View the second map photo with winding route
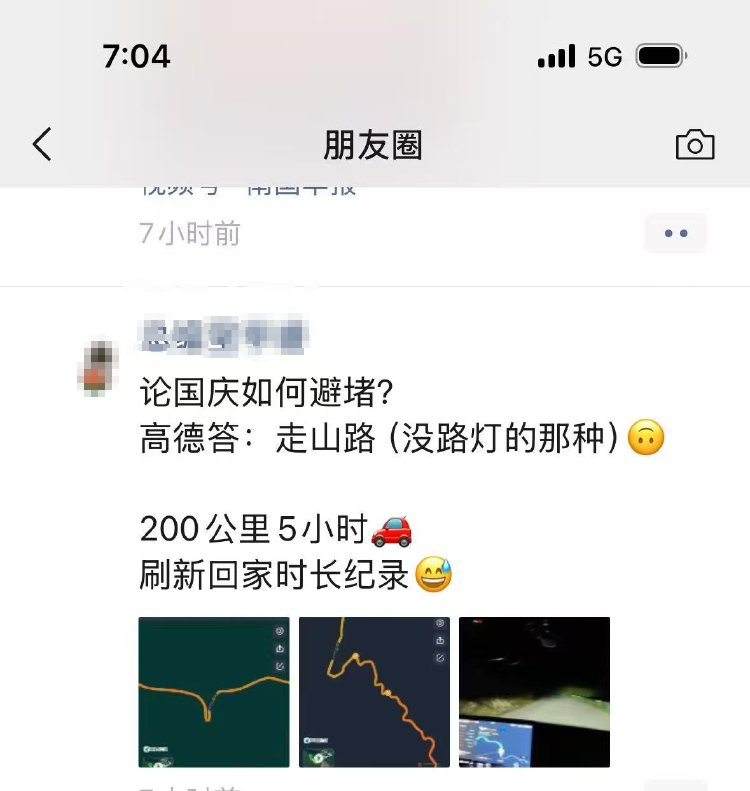This screenshot has height=791, width=750. pos(374,692)
